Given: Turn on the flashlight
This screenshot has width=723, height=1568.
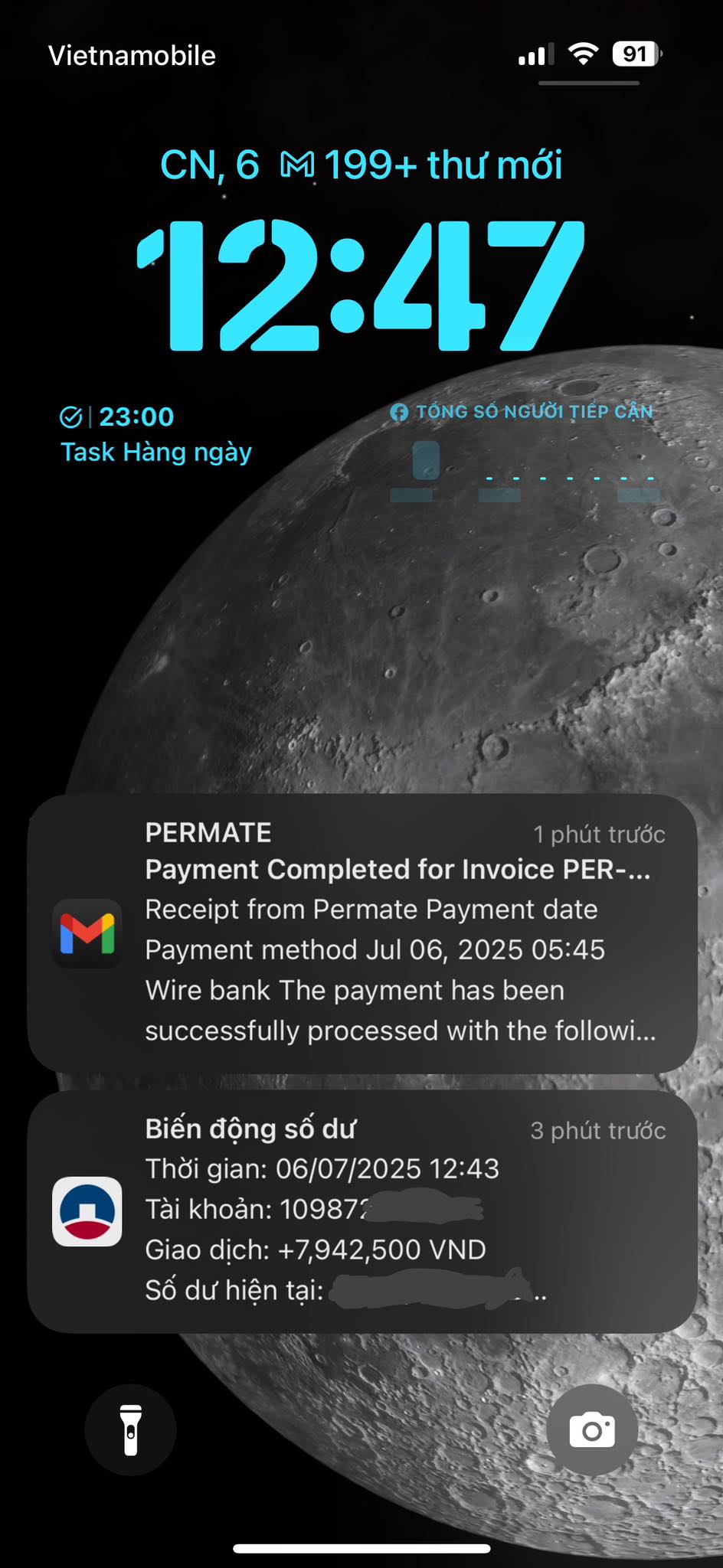Looking at the screenshot, I should [x=131, y=1429].
